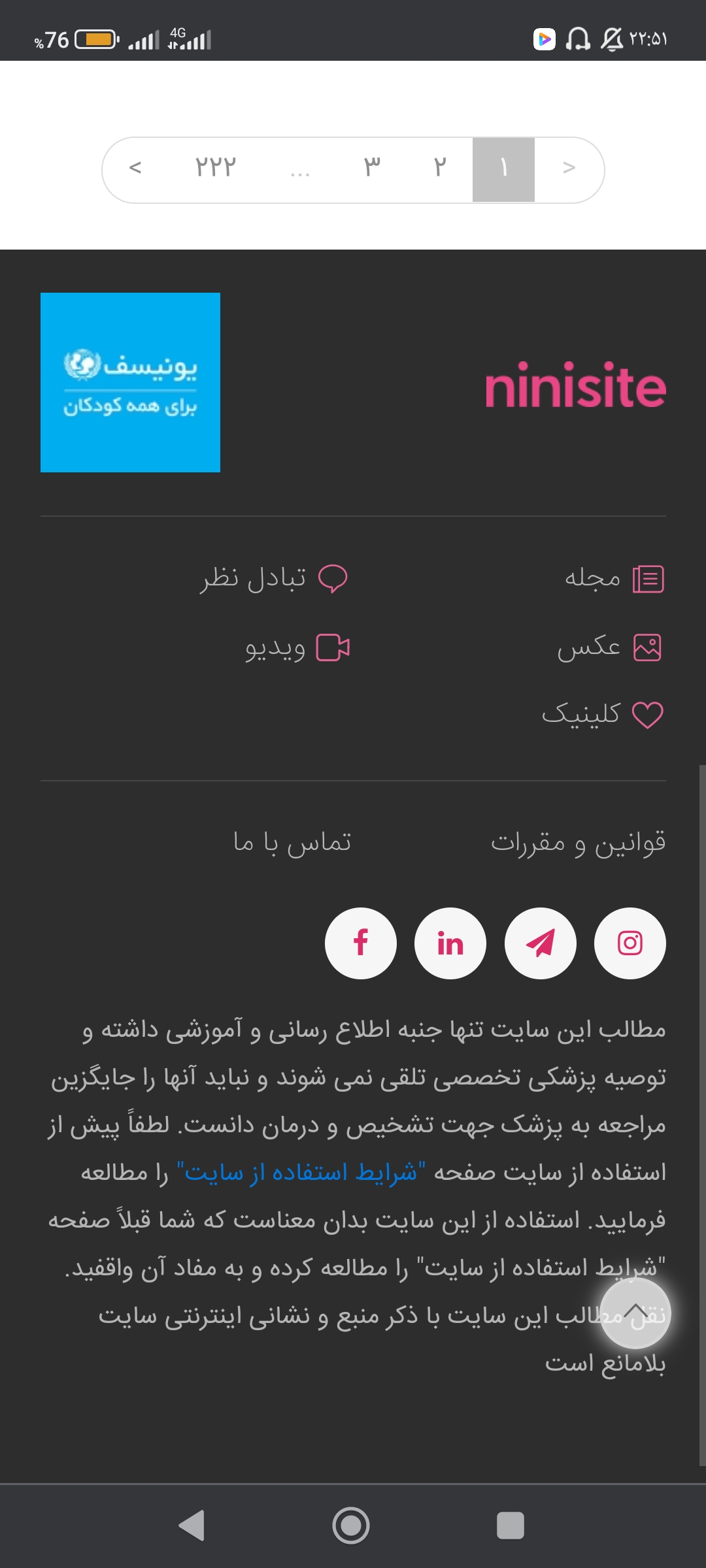Open the LinkedIn page icon
This screenshot has width=706, height=1568.
click(450, 943)
